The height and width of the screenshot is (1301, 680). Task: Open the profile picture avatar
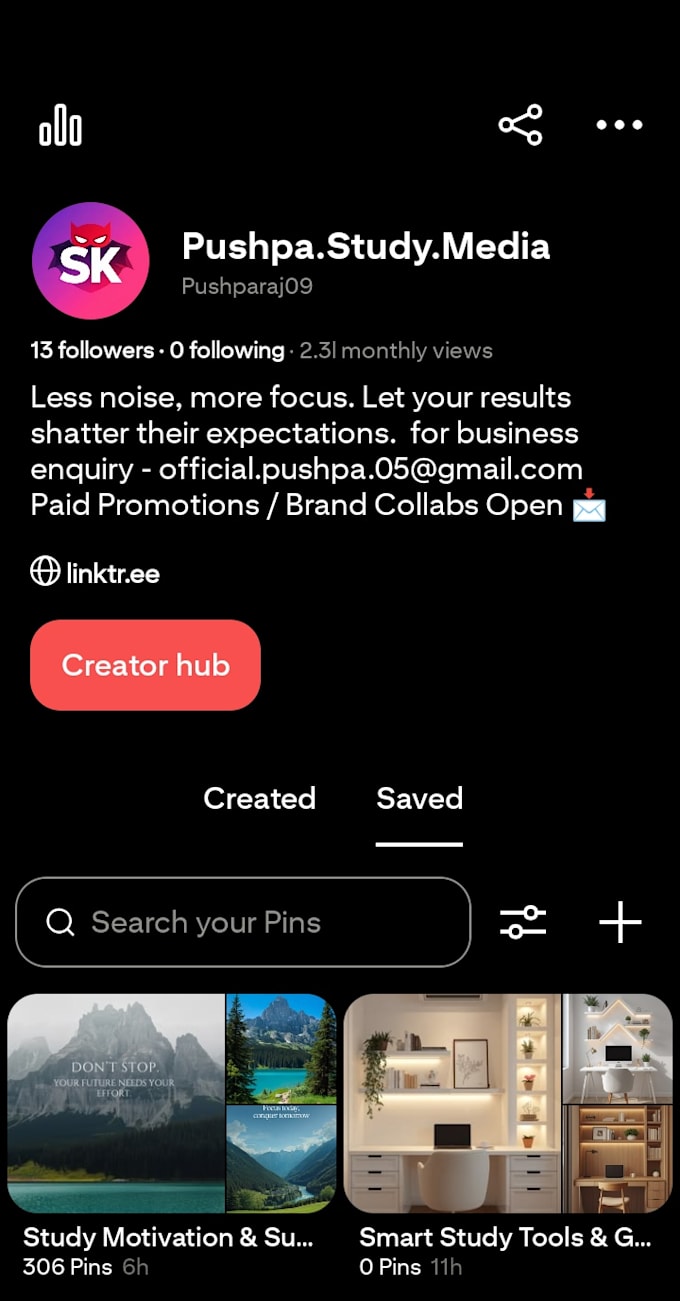coord(91,260)
